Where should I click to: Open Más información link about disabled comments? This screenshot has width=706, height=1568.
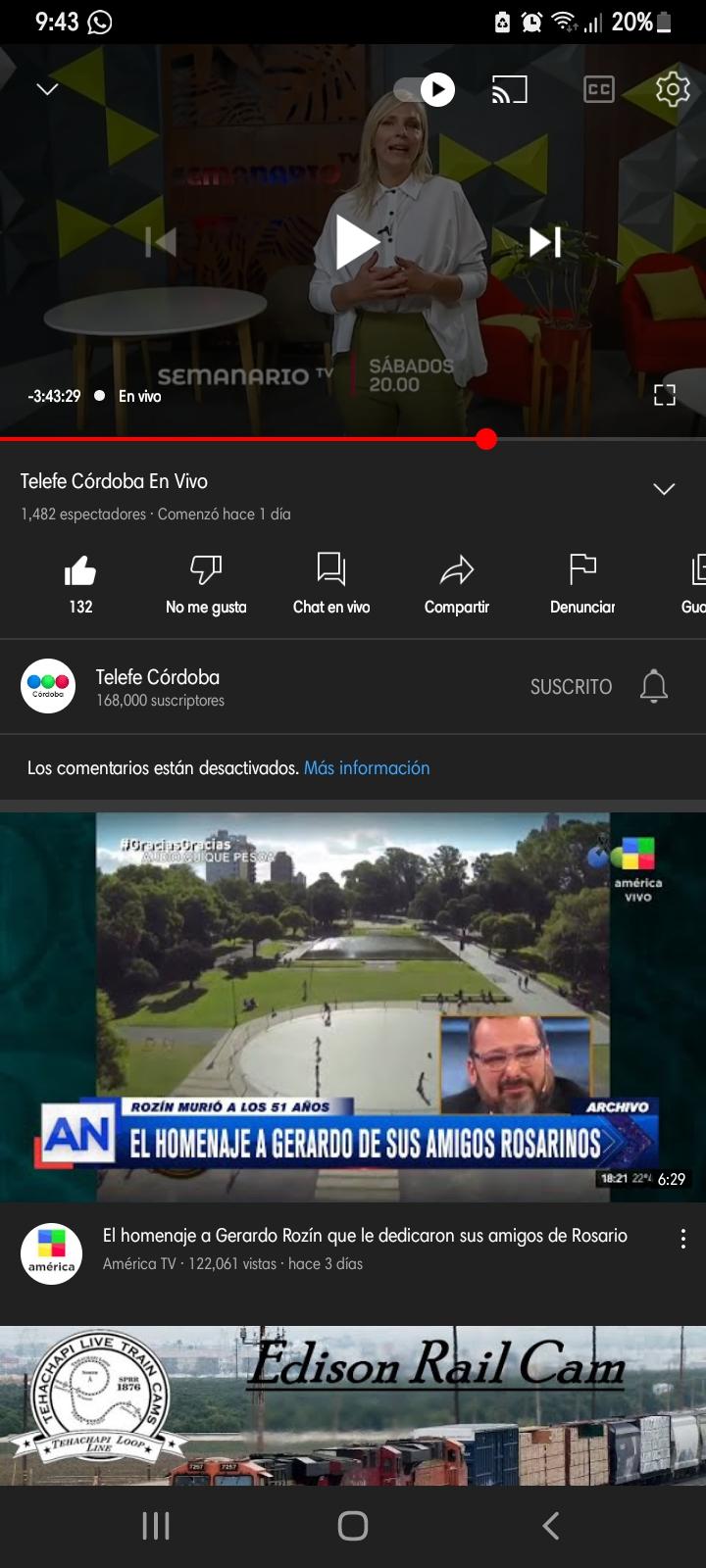[367, 767]
